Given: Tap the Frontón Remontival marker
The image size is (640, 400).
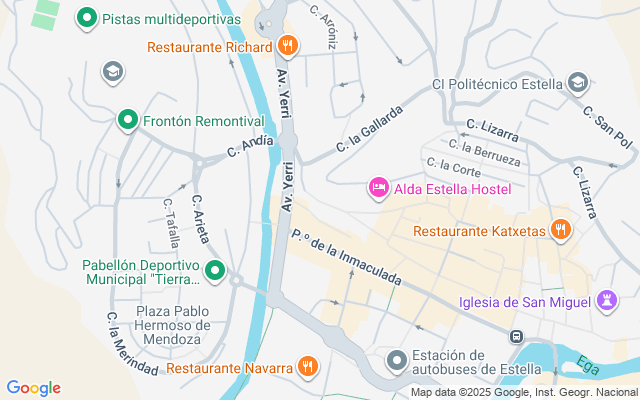Looking at the screenshot, I should coord(127,121).
